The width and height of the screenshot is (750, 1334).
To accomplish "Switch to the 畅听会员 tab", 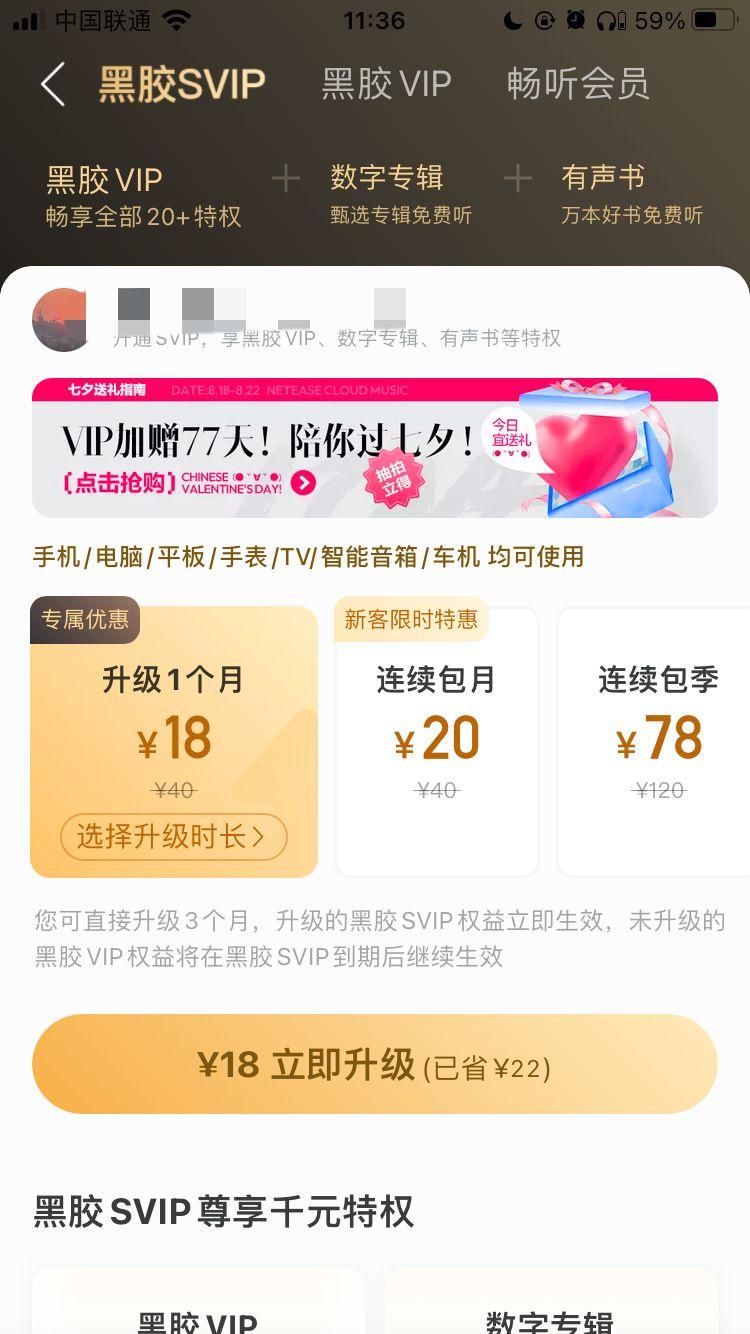I will (577, 84).
